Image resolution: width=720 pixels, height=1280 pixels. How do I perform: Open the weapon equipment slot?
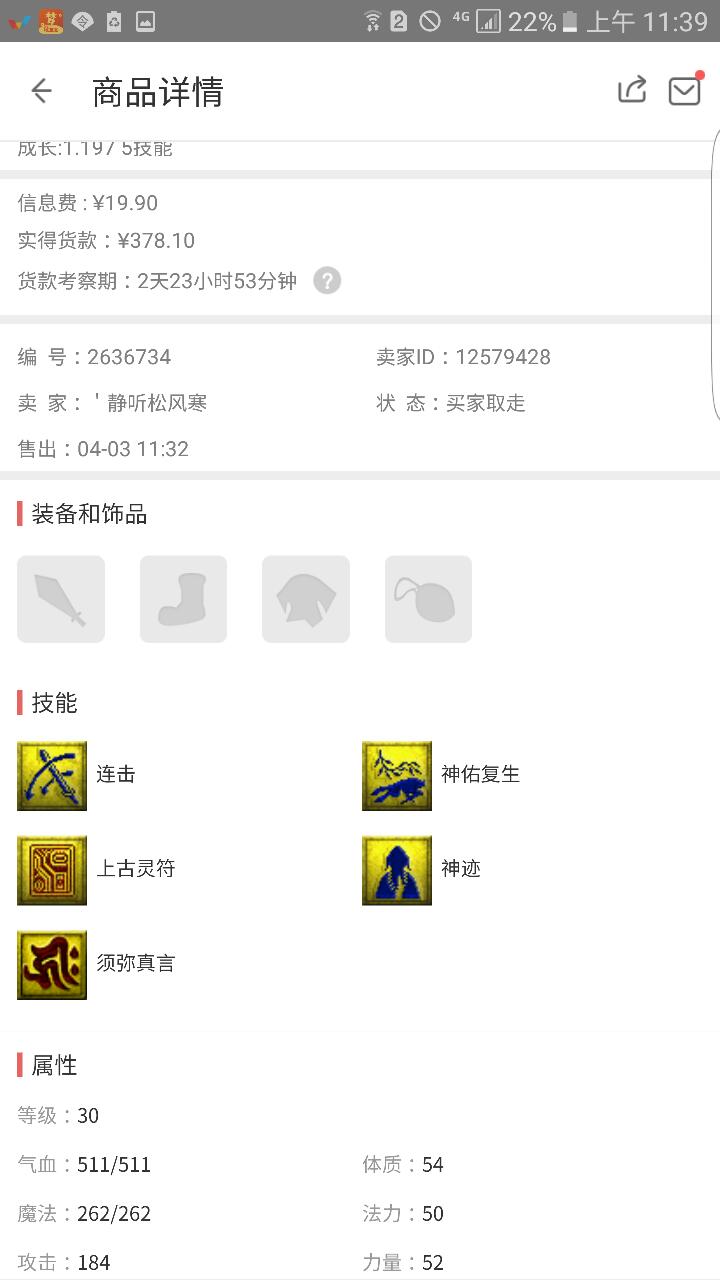click(61, 599)
